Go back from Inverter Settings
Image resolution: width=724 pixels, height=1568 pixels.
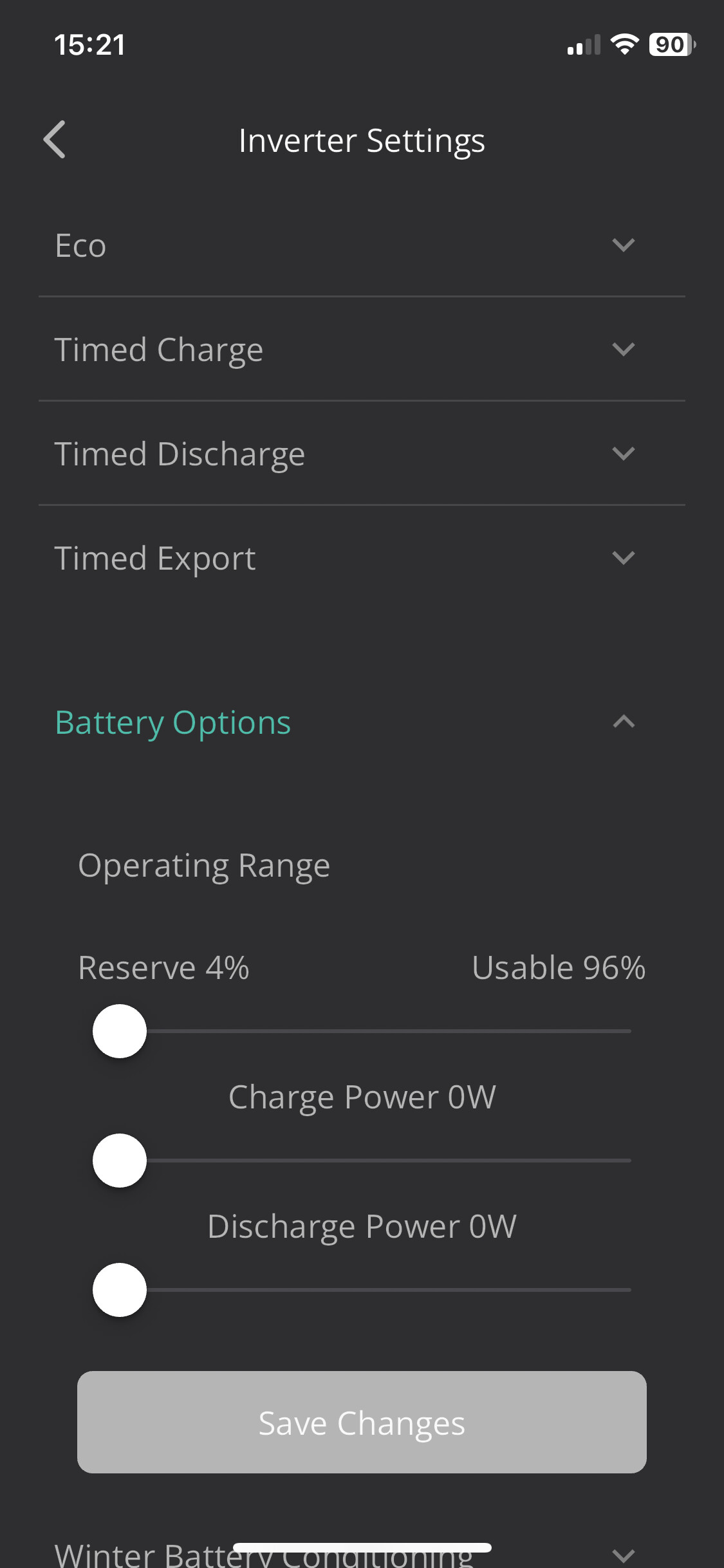(x=55, y=140)
